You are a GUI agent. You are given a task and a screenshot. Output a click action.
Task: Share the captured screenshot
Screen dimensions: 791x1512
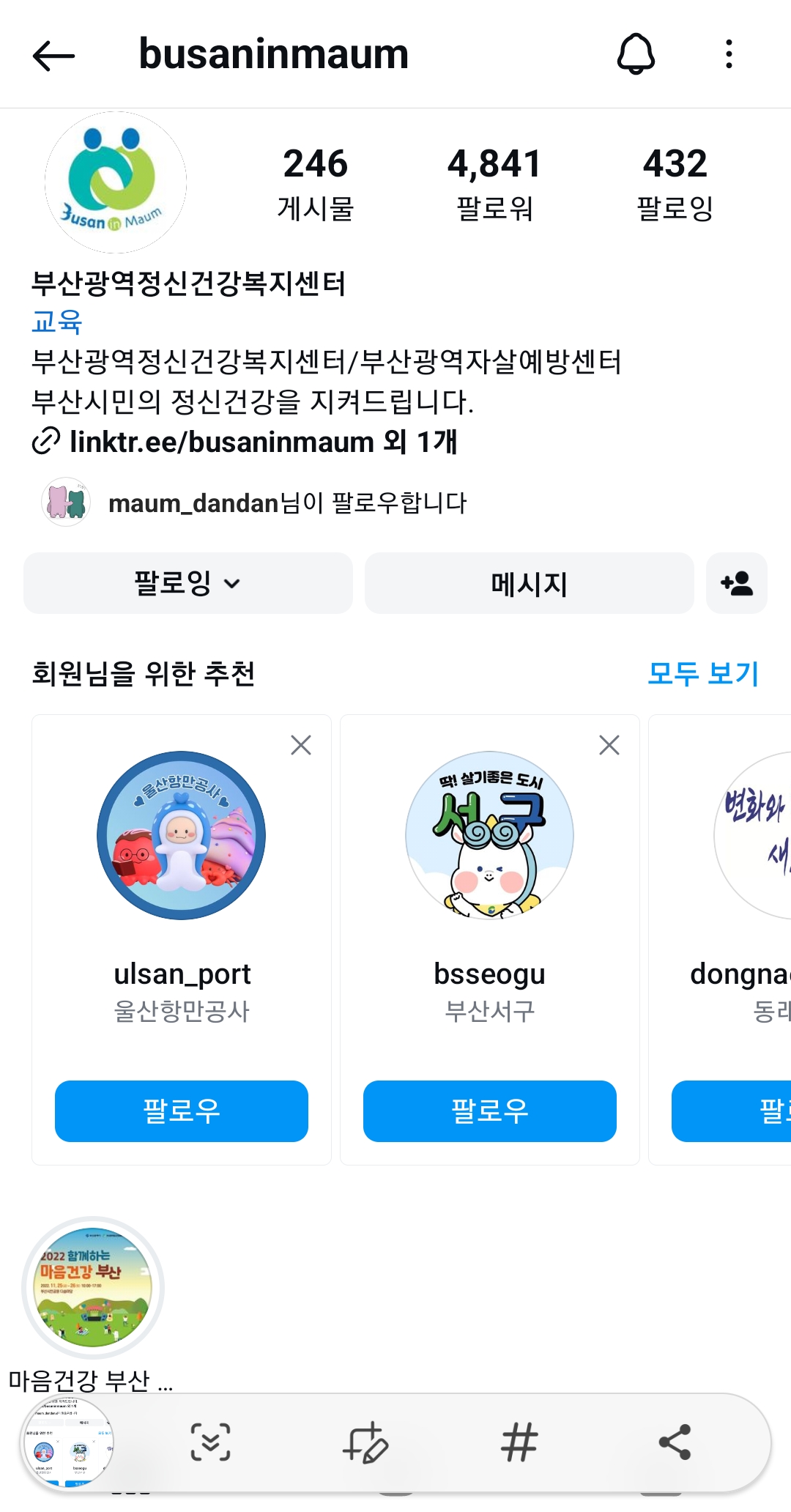675,1442
